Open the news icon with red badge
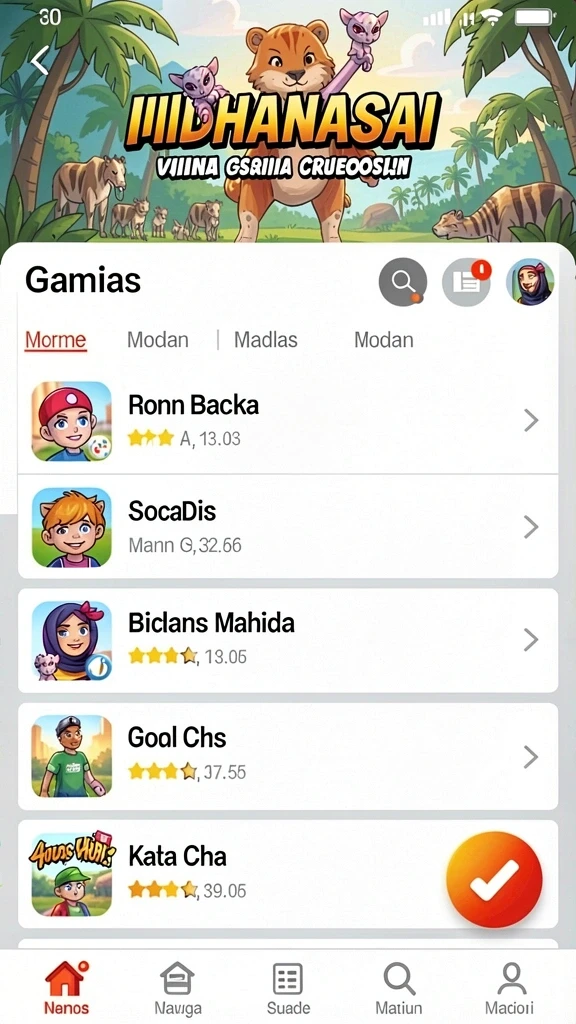Viewport: 576px width, 1024px height. (466, 282)
